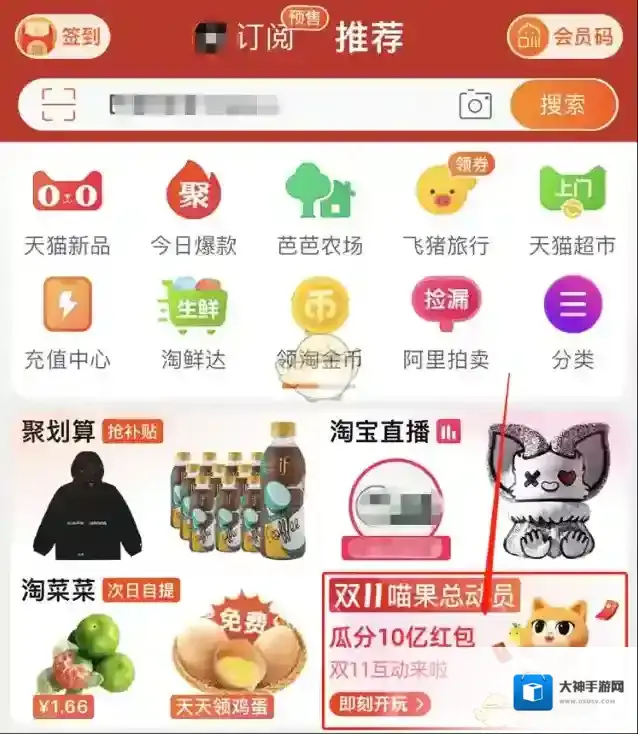Select the 推荐 tab
Image resolution: width=638 pixels, height=734 pixels.
369,38
